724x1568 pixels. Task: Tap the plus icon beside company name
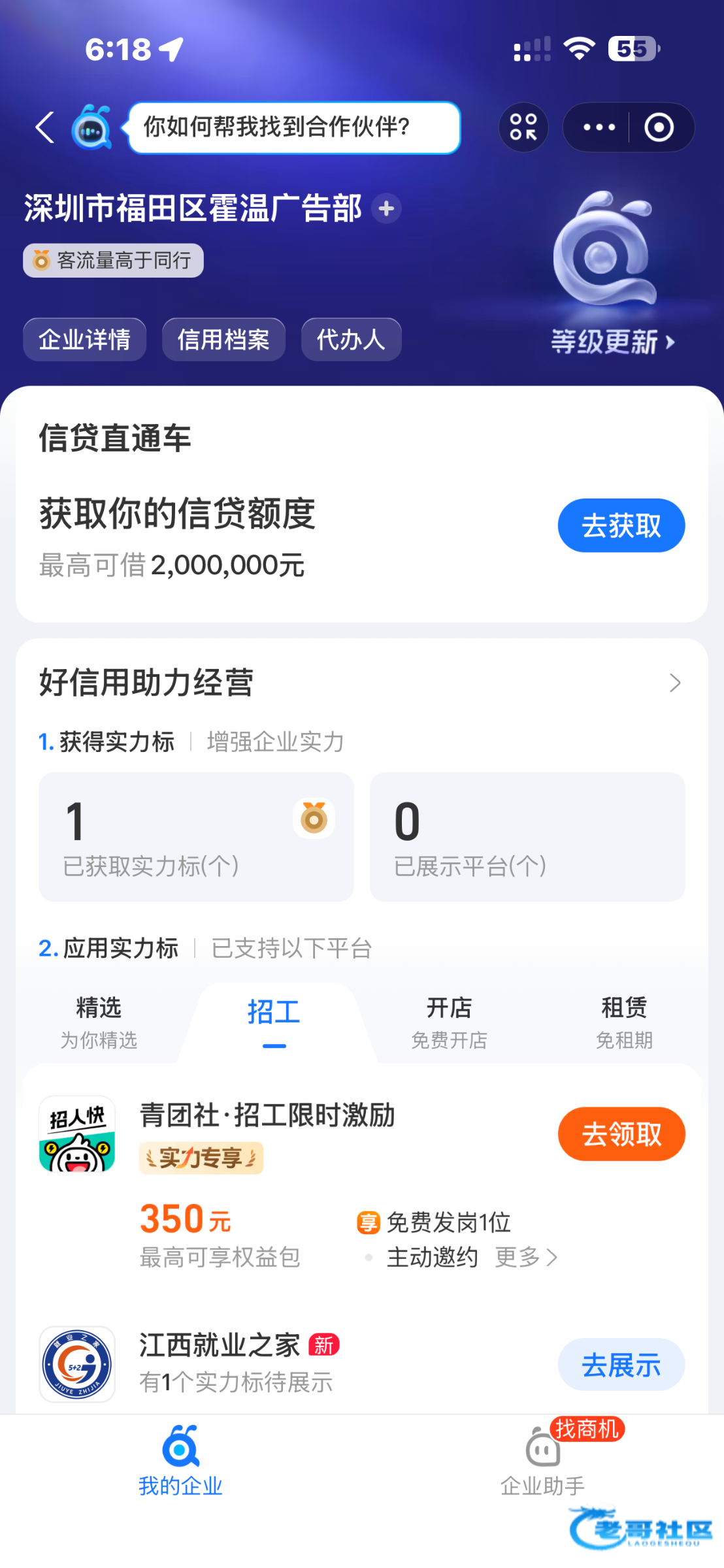pos(387,208)
